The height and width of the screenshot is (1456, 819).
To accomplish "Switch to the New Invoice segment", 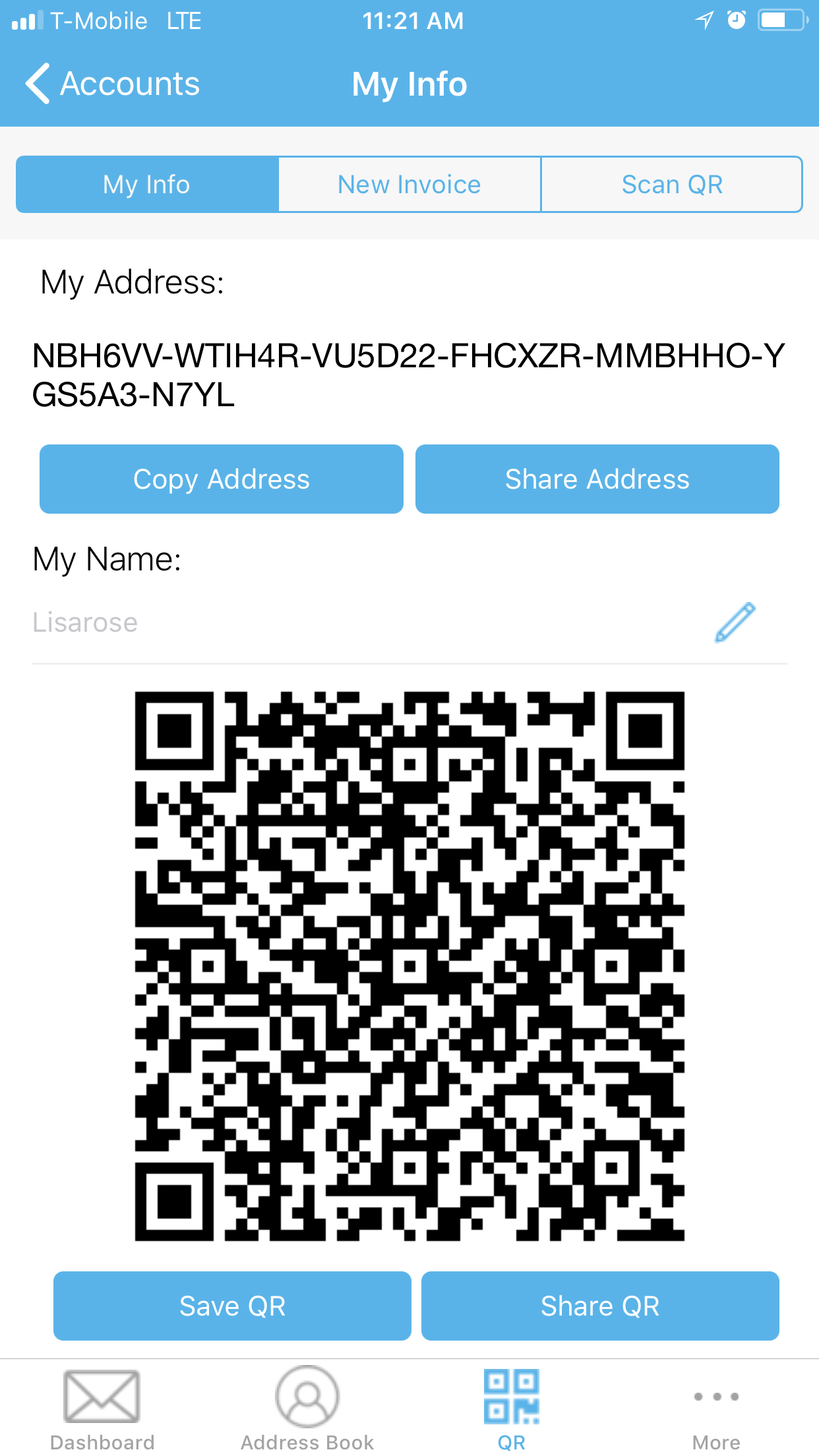I will (x=409, y=185).
